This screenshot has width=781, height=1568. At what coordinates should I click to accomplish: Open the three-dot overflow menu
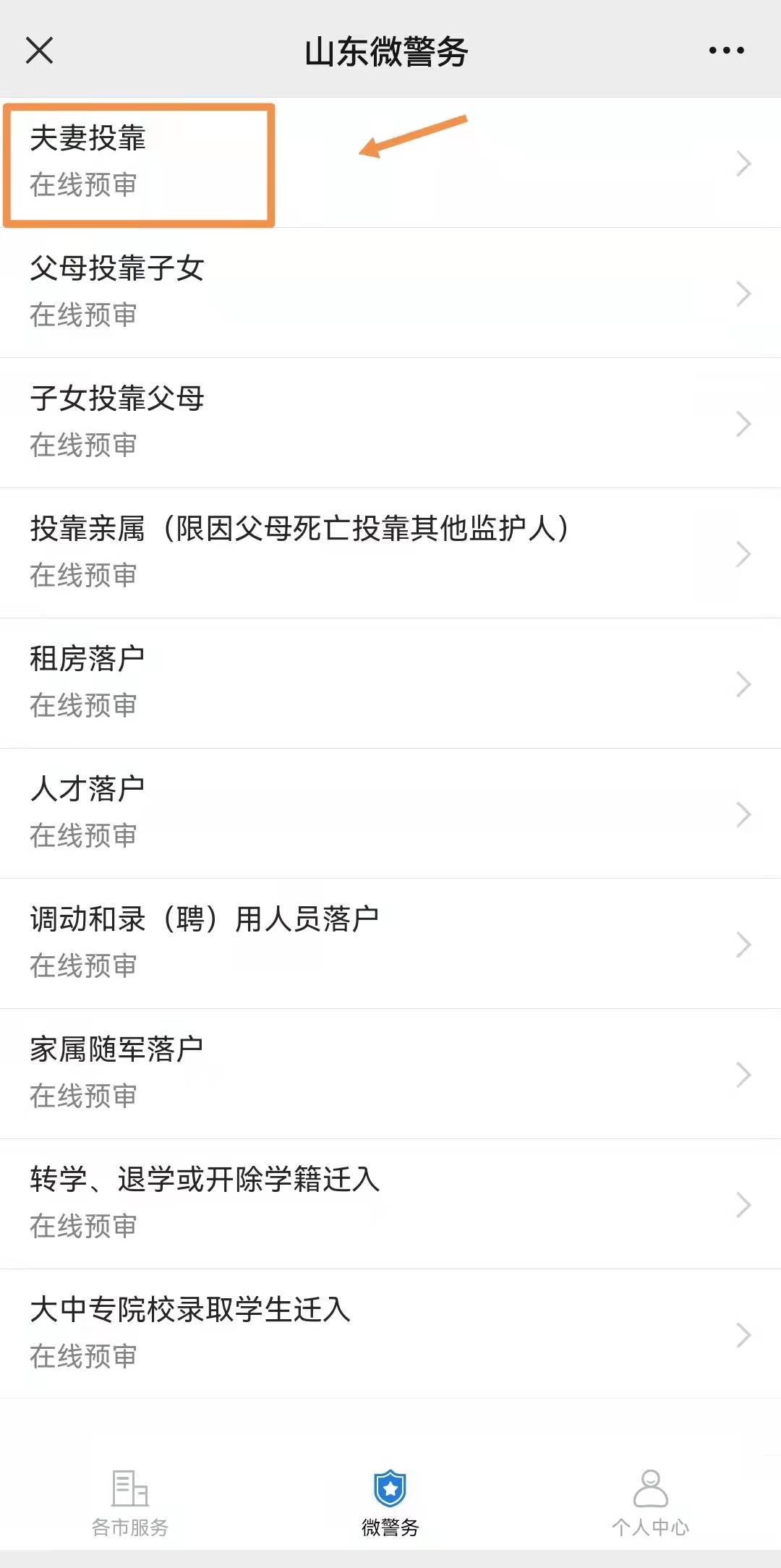pyautogui.click(x=726, y=51)
